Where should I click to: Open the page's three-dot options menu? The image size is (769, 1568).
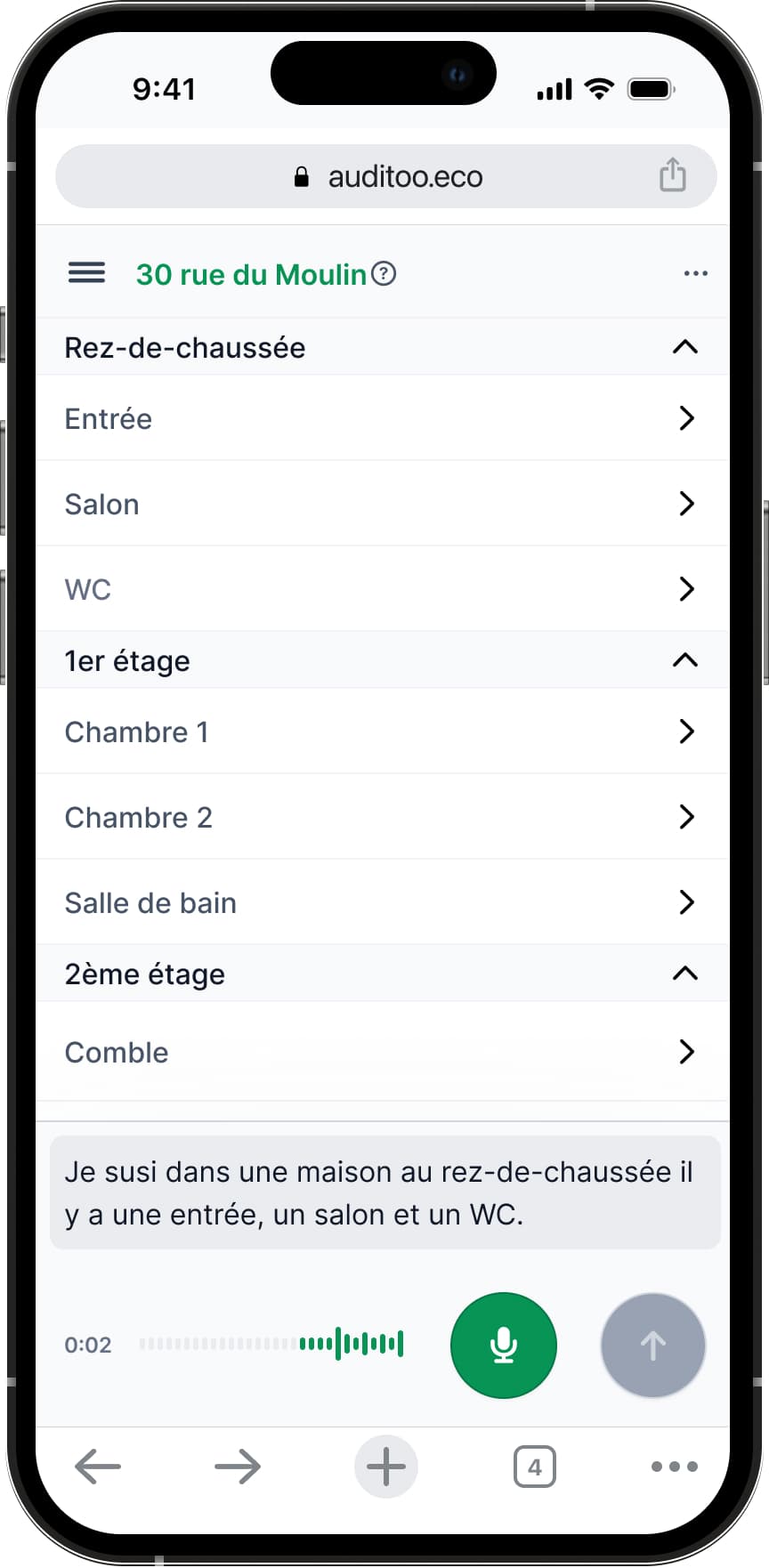tap(695, 273)
